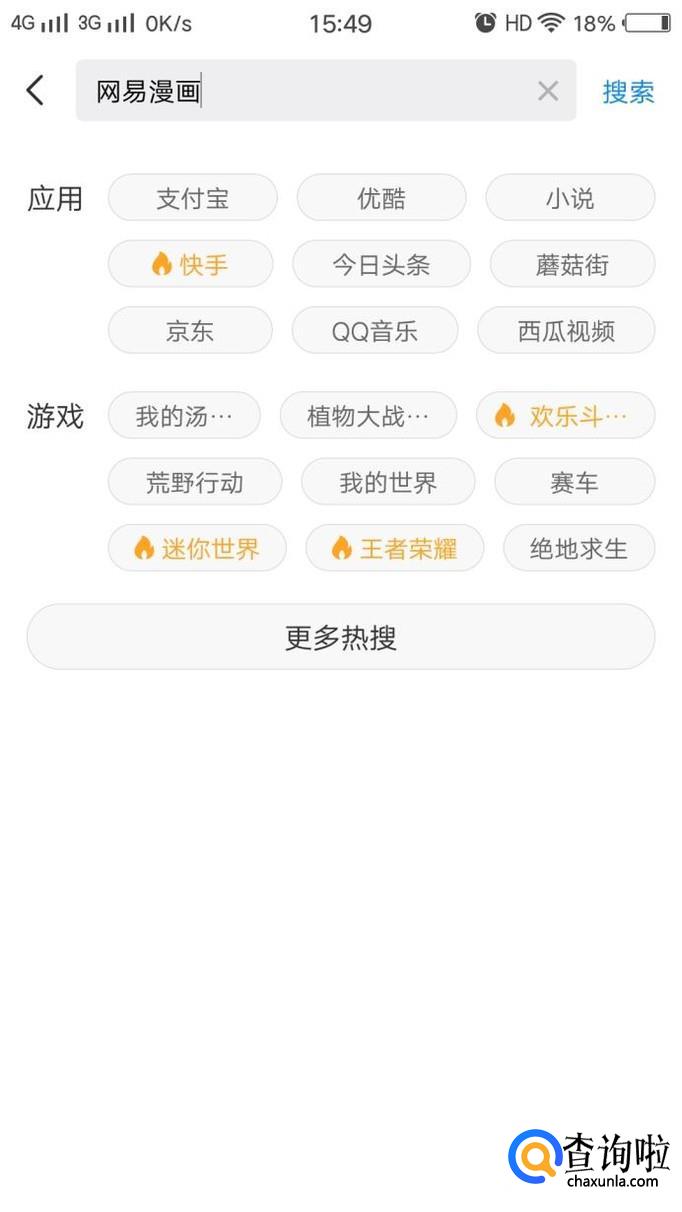Choose the 绝地求生 game chip
Viewport: 682px width, 1212px height.
click(x=578, y=548)
